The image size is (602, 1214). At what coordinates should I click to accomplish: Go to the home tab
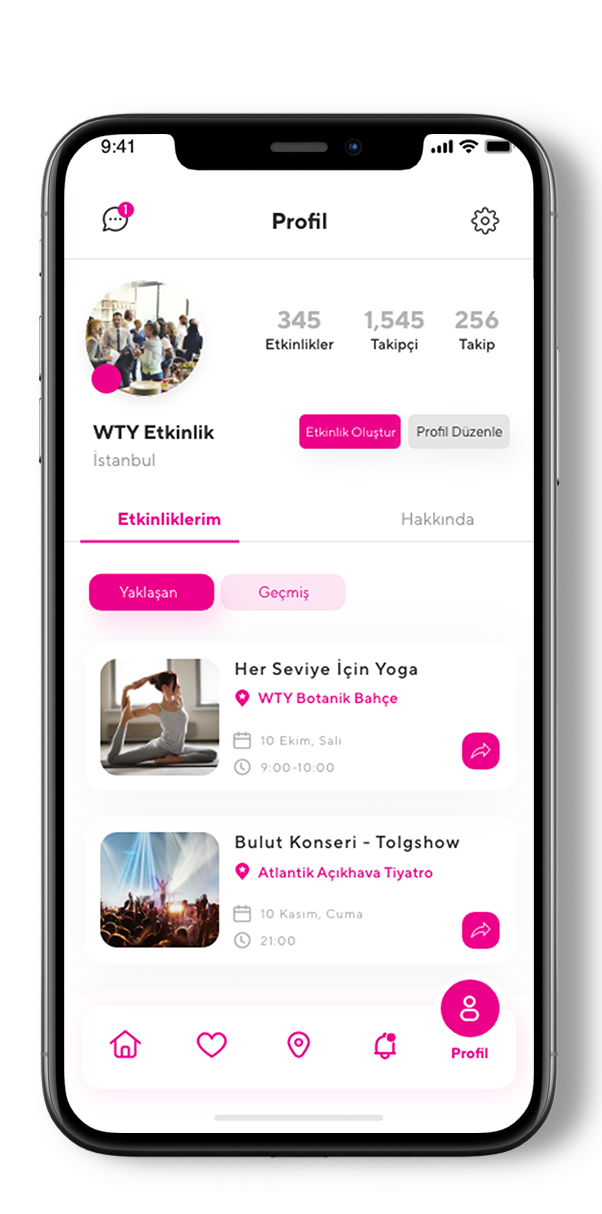(x=126, y=1045)
